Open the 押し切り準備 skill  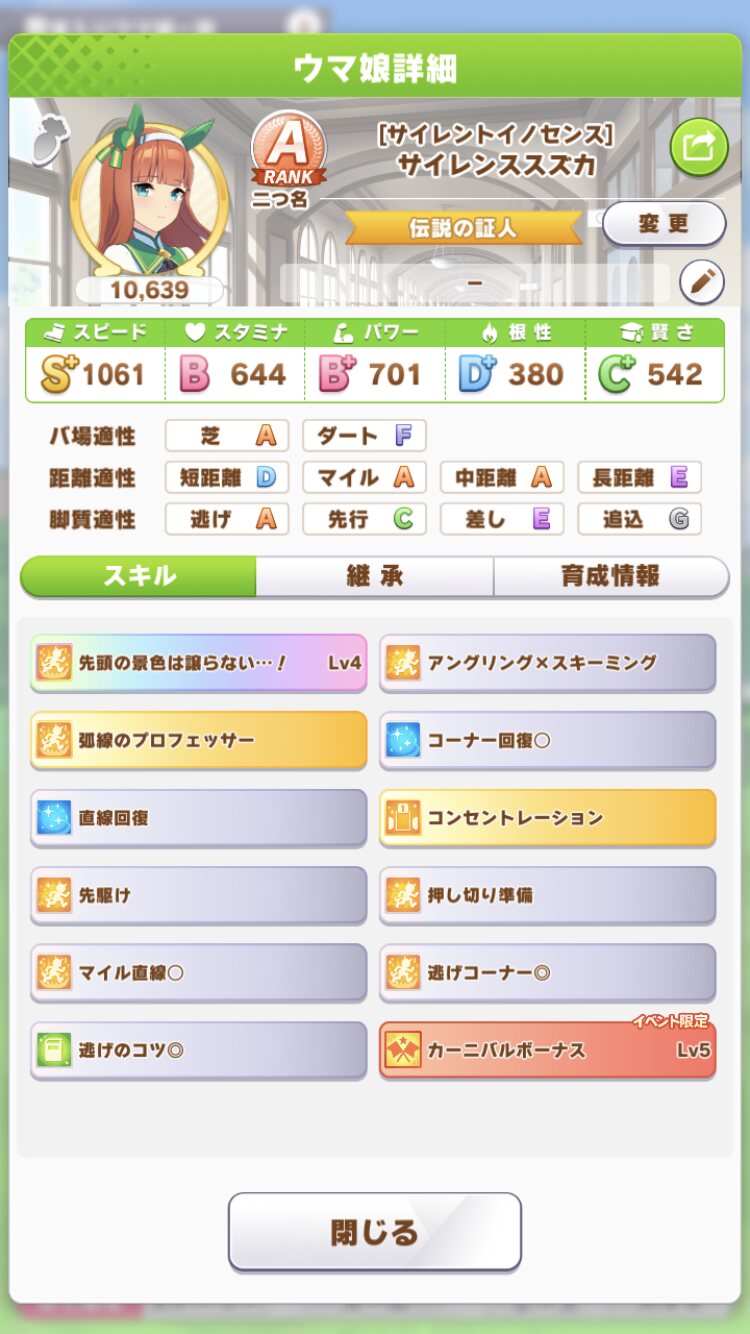547,895
